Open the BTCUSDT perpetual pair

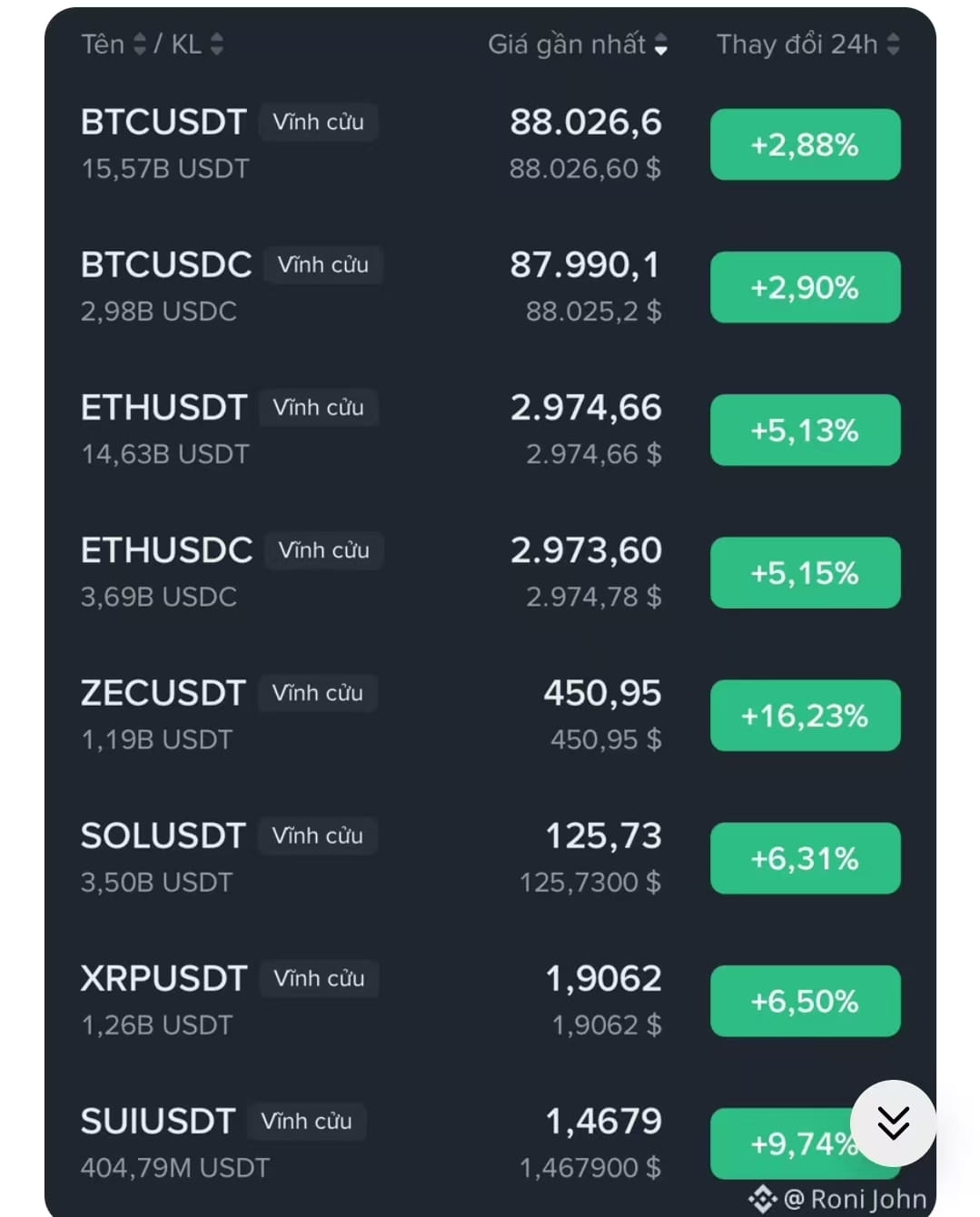164,123
